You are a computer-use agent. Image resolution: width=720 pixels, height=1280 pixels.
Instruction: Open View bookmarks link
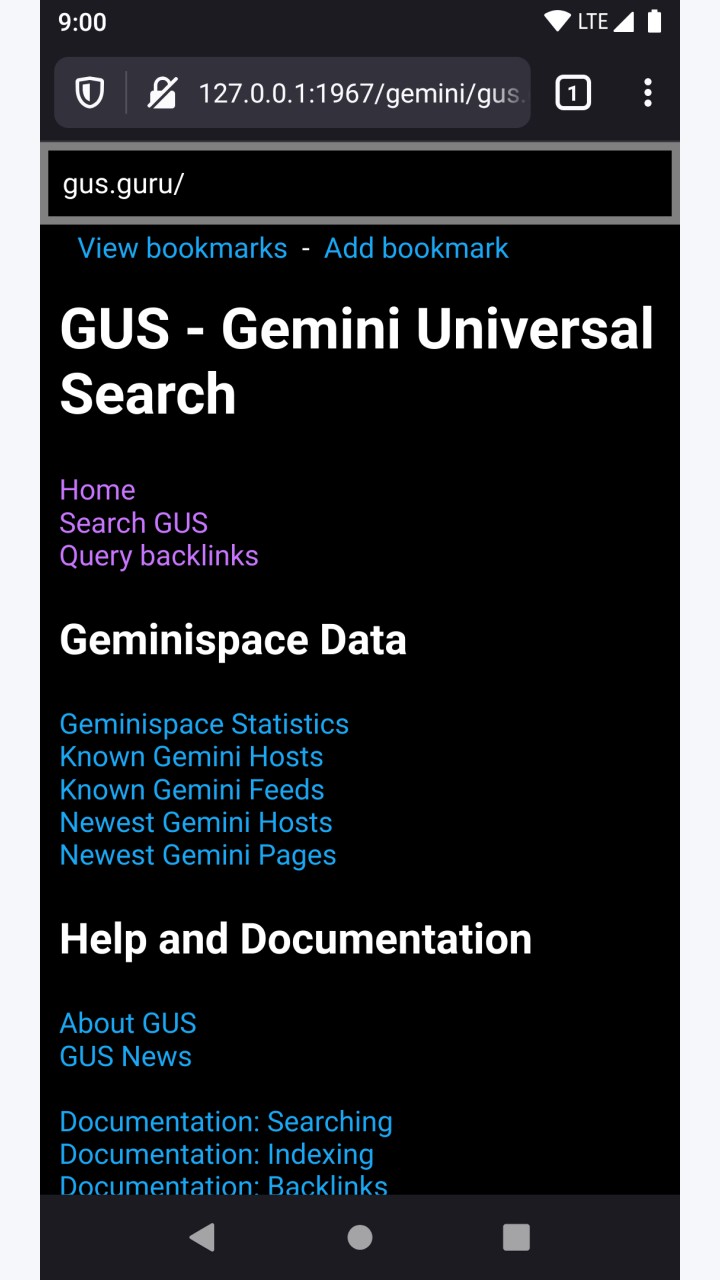pyautogui.click(x=182, y=248)
